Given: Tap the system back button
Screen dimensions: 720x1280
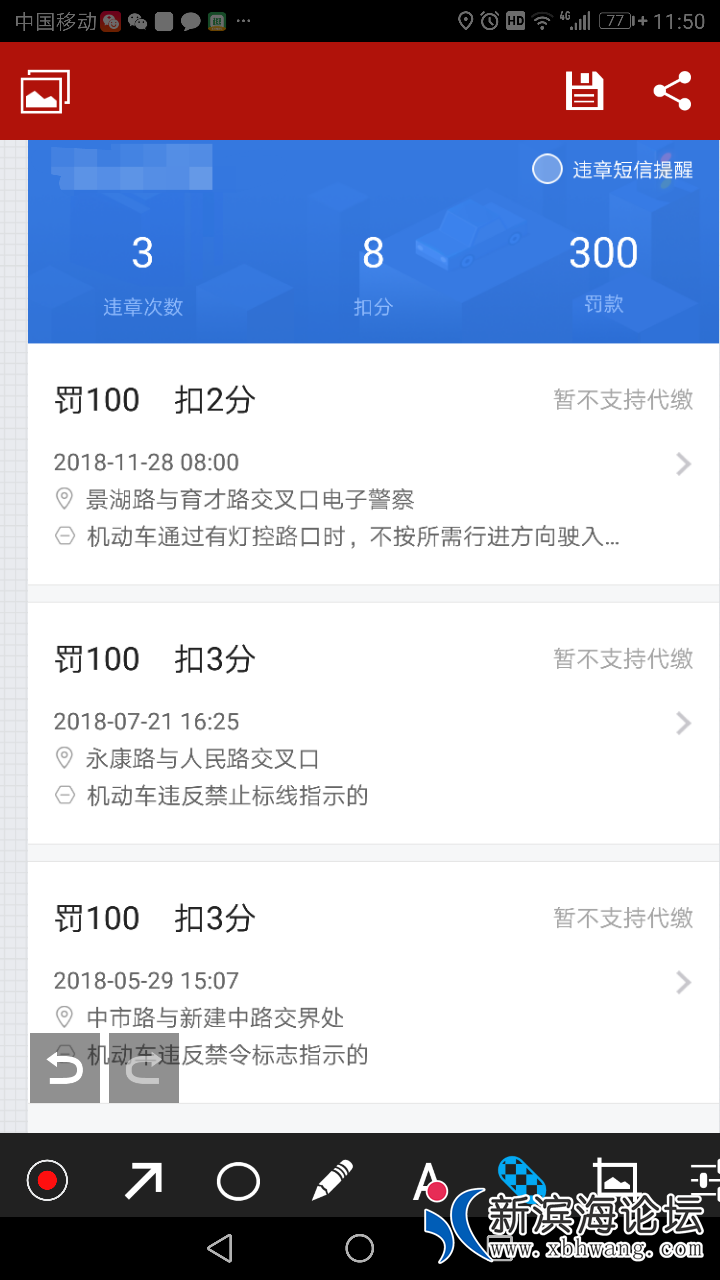Looking at the screenshot, I should pos(220,1247).
